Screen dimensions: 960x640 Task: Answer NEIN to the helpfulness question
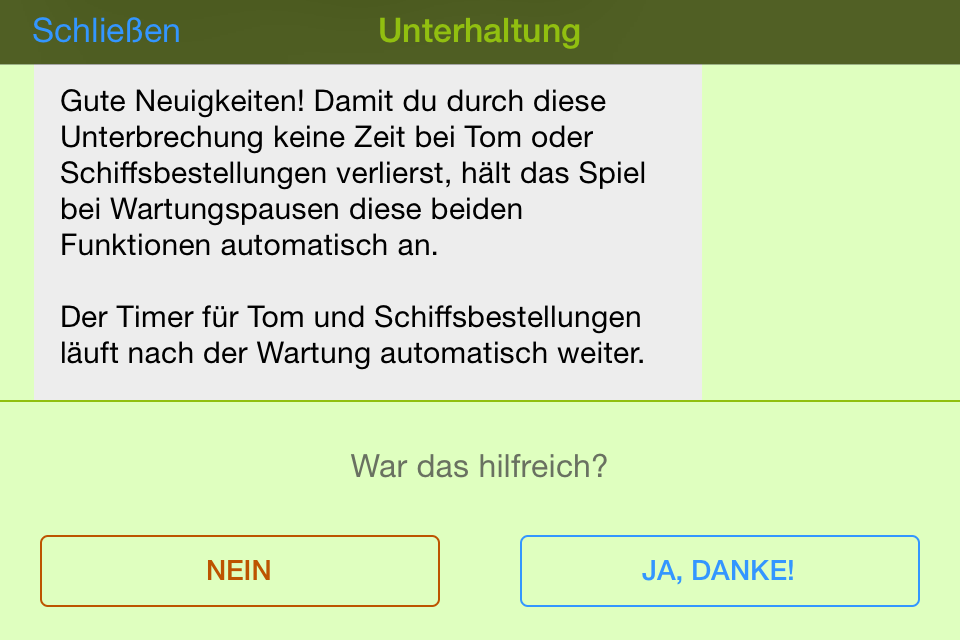[240, 571]
